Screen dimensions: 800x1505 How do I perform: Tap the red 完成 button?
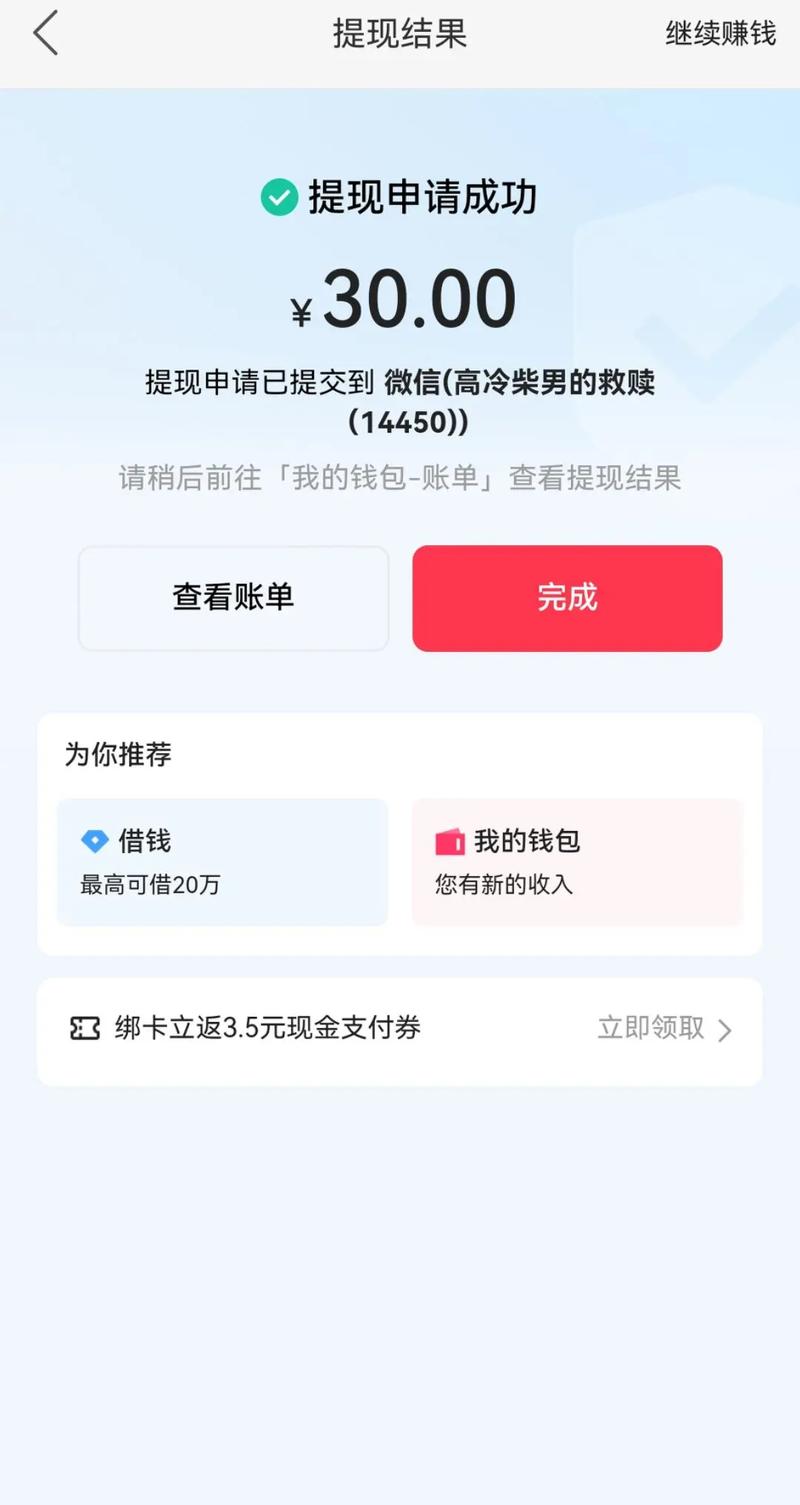click(x=567, y=598)
